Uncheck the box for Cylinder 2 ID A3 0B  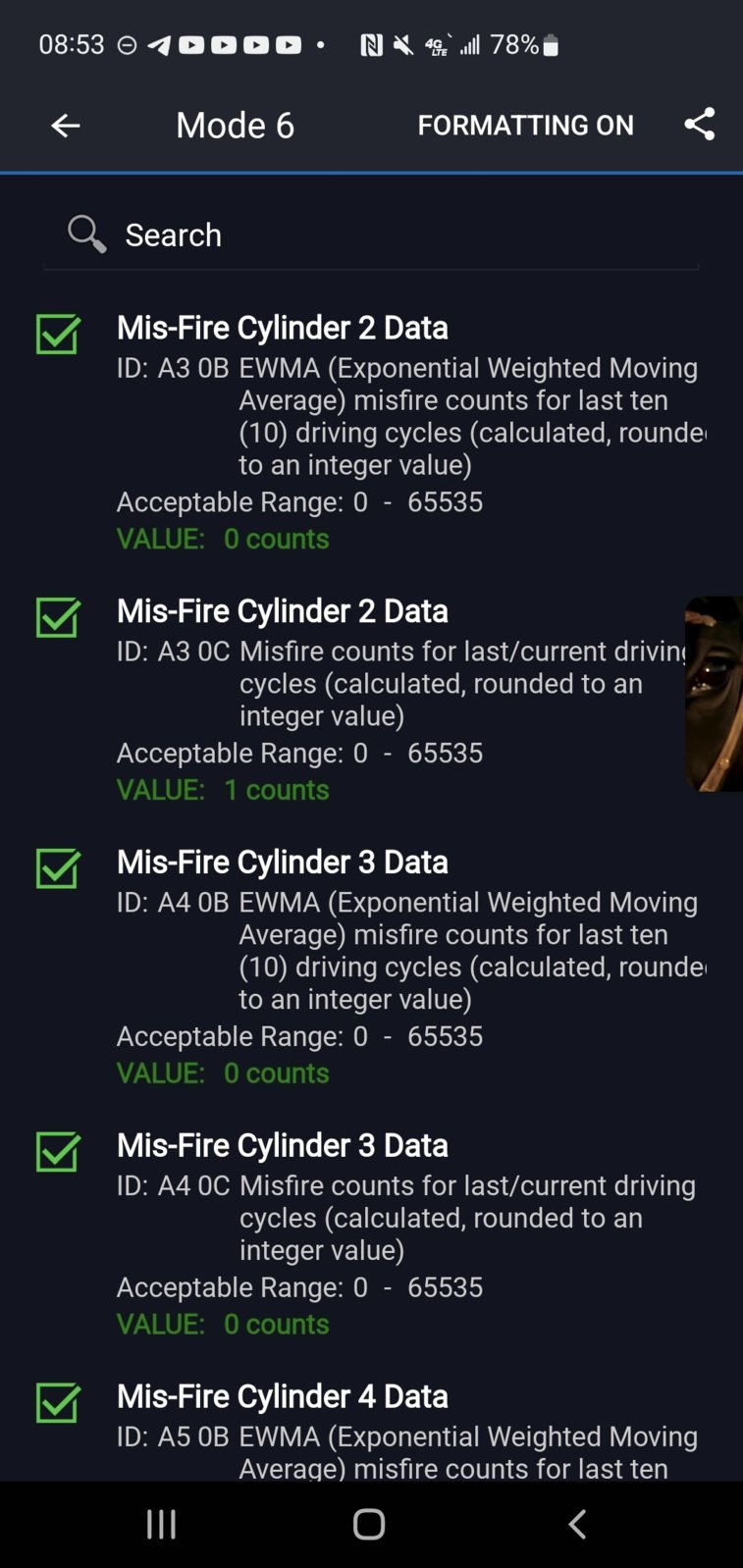click(57, 335)
